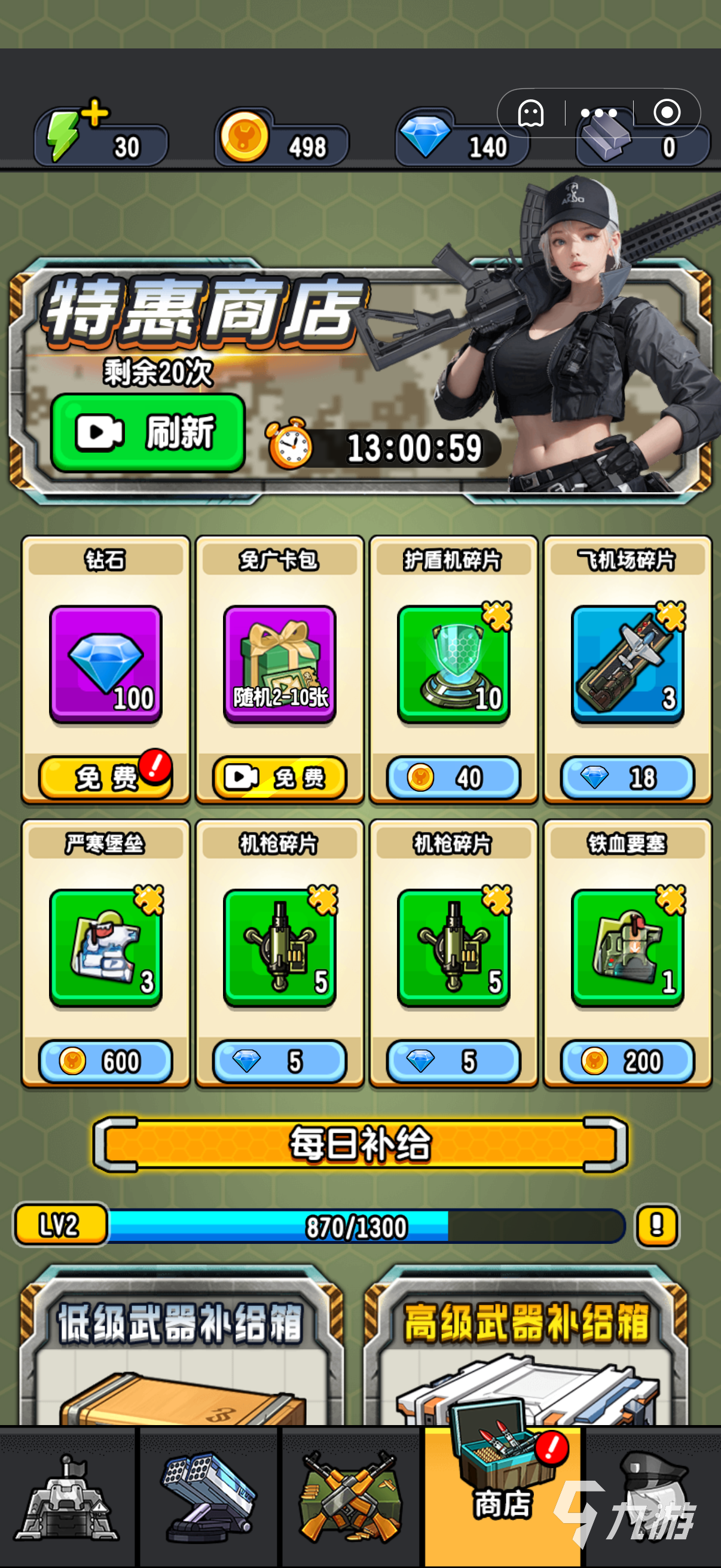Open level progress info exclamation button
Viewport: 721px width, 1568px height.
pos(656,1225)
